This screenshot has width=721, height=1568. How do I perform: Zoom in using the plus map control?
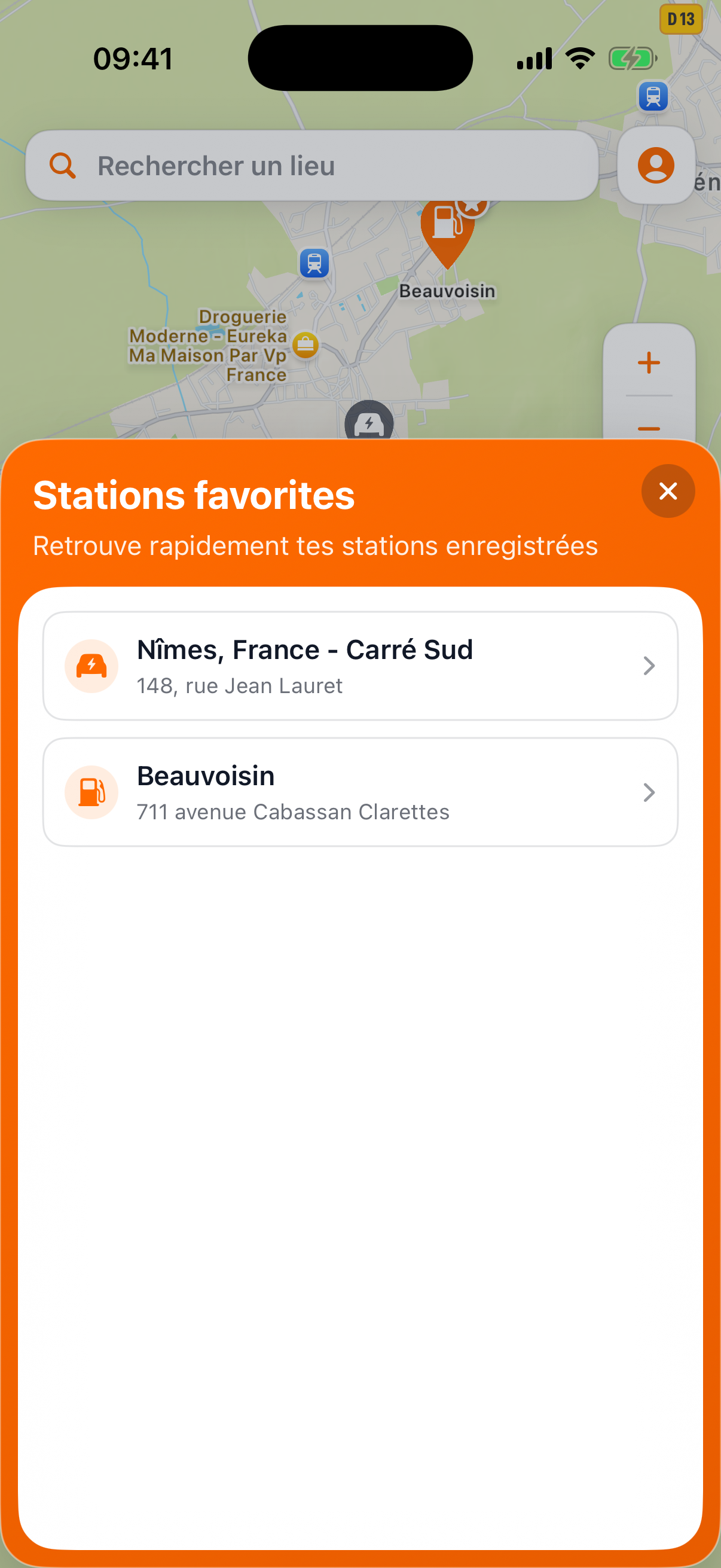[x=648, y=362]
